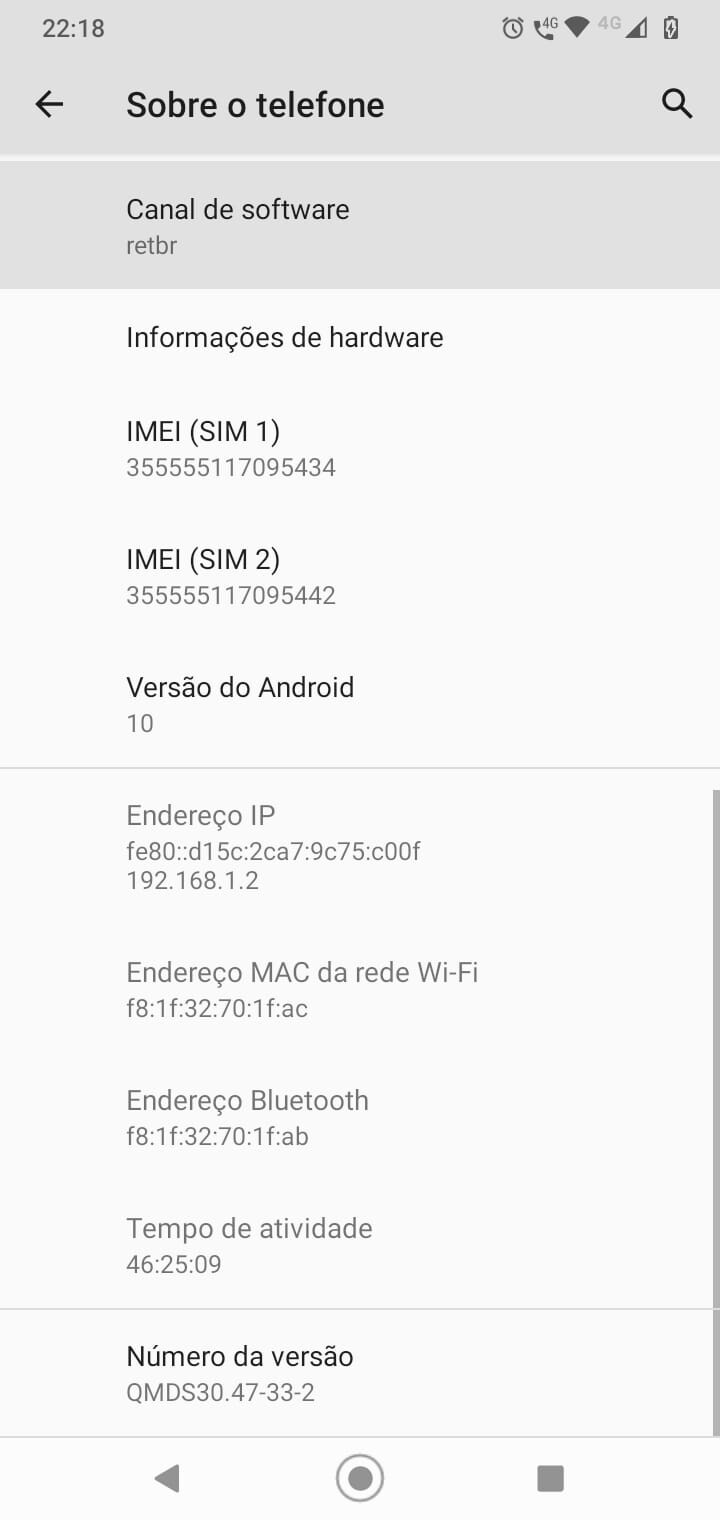Viewport: 720px width, 1520px height.
Task: Tap the system home button
Action: [x=360, y=1478]
